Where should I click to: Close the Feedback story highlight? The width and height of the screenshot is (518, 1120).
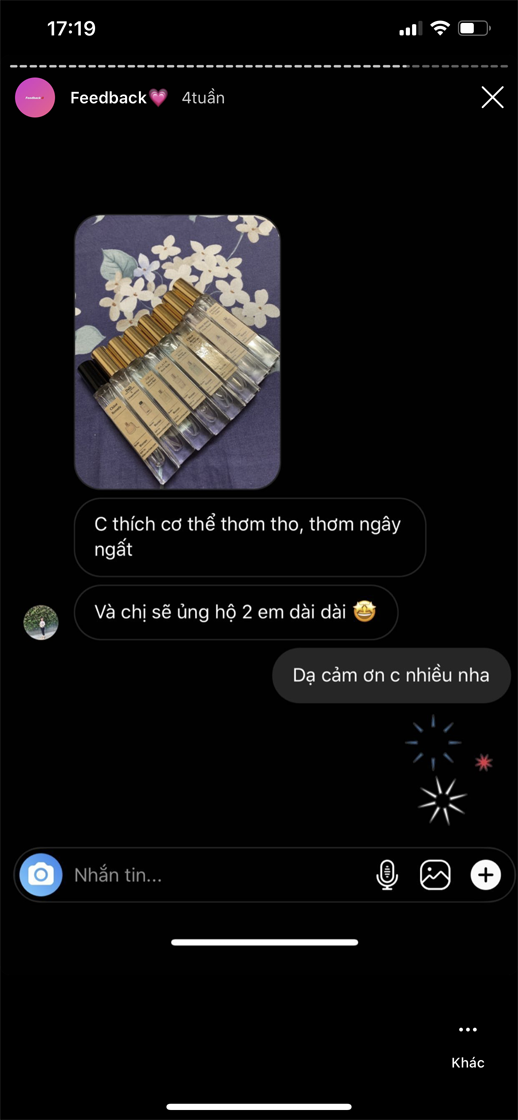492,97
